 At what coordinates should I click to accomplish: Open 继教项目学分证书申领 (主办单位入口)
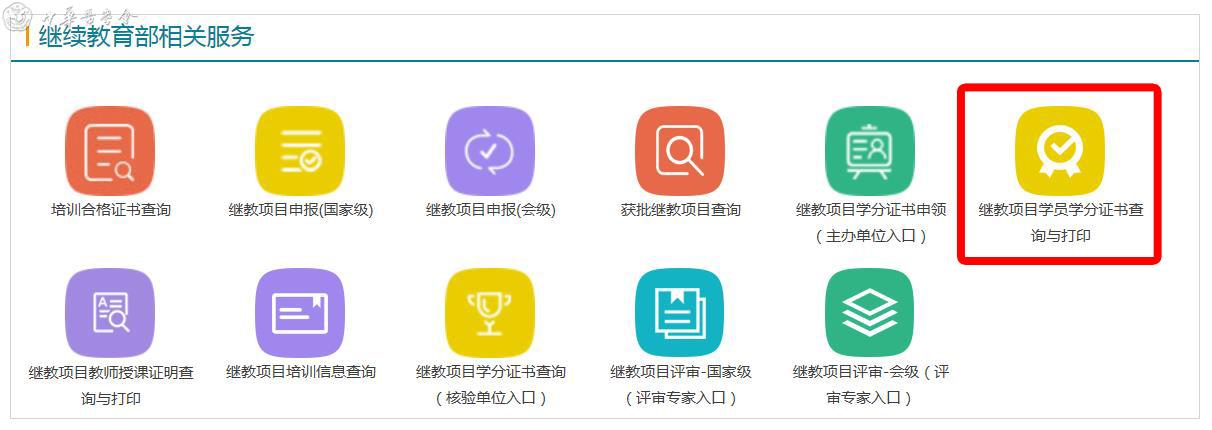pos(870,151)
